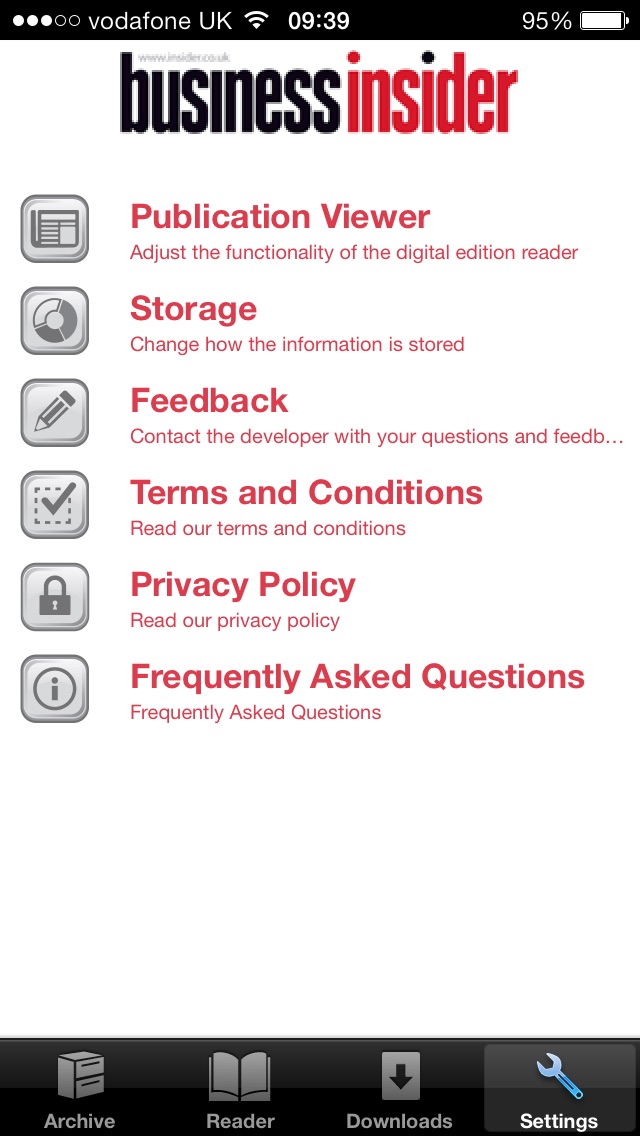Open Publication Viewer settings
640x1136 pixels.
coord(320,229)
